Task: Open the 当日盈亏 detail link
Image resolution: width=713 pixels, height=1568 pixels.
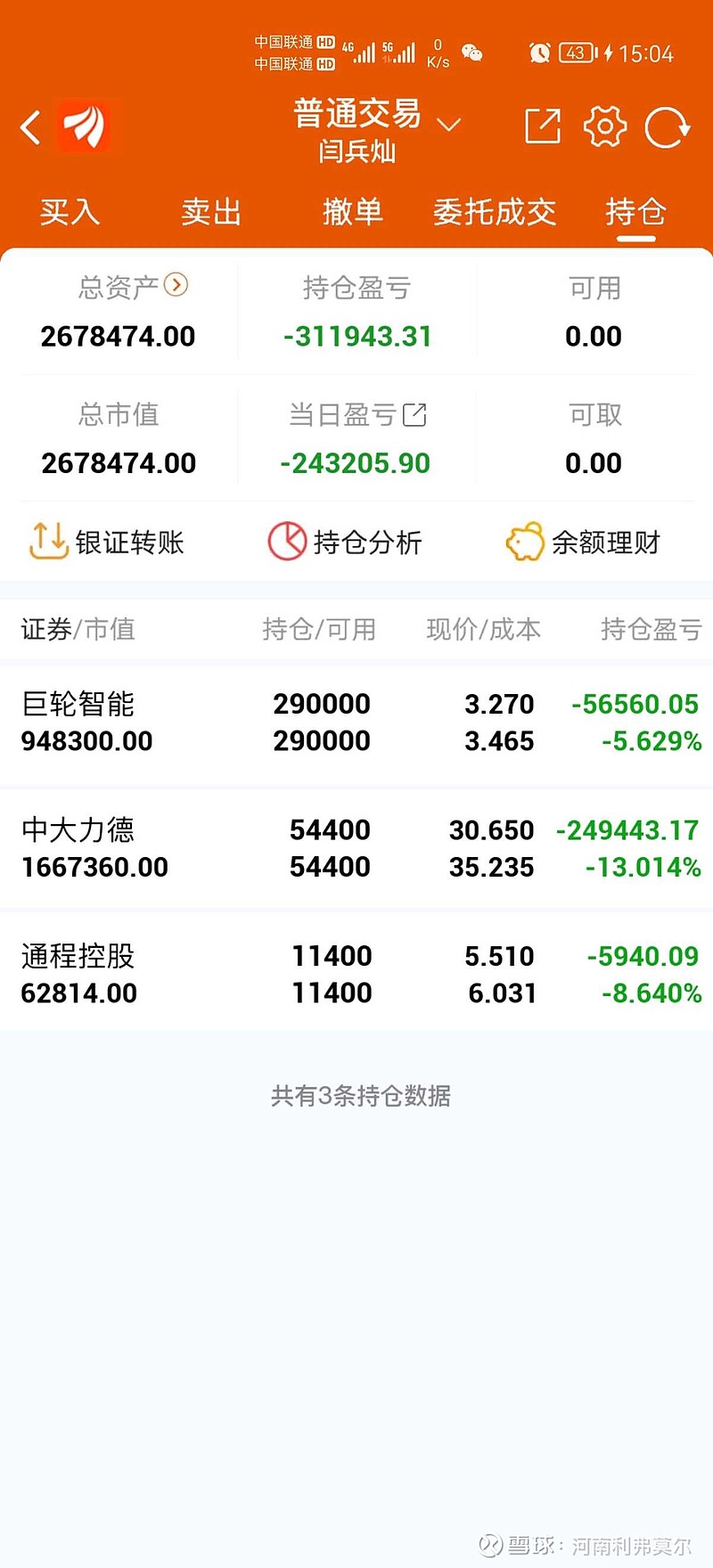Action: click(x=415, y=414)
